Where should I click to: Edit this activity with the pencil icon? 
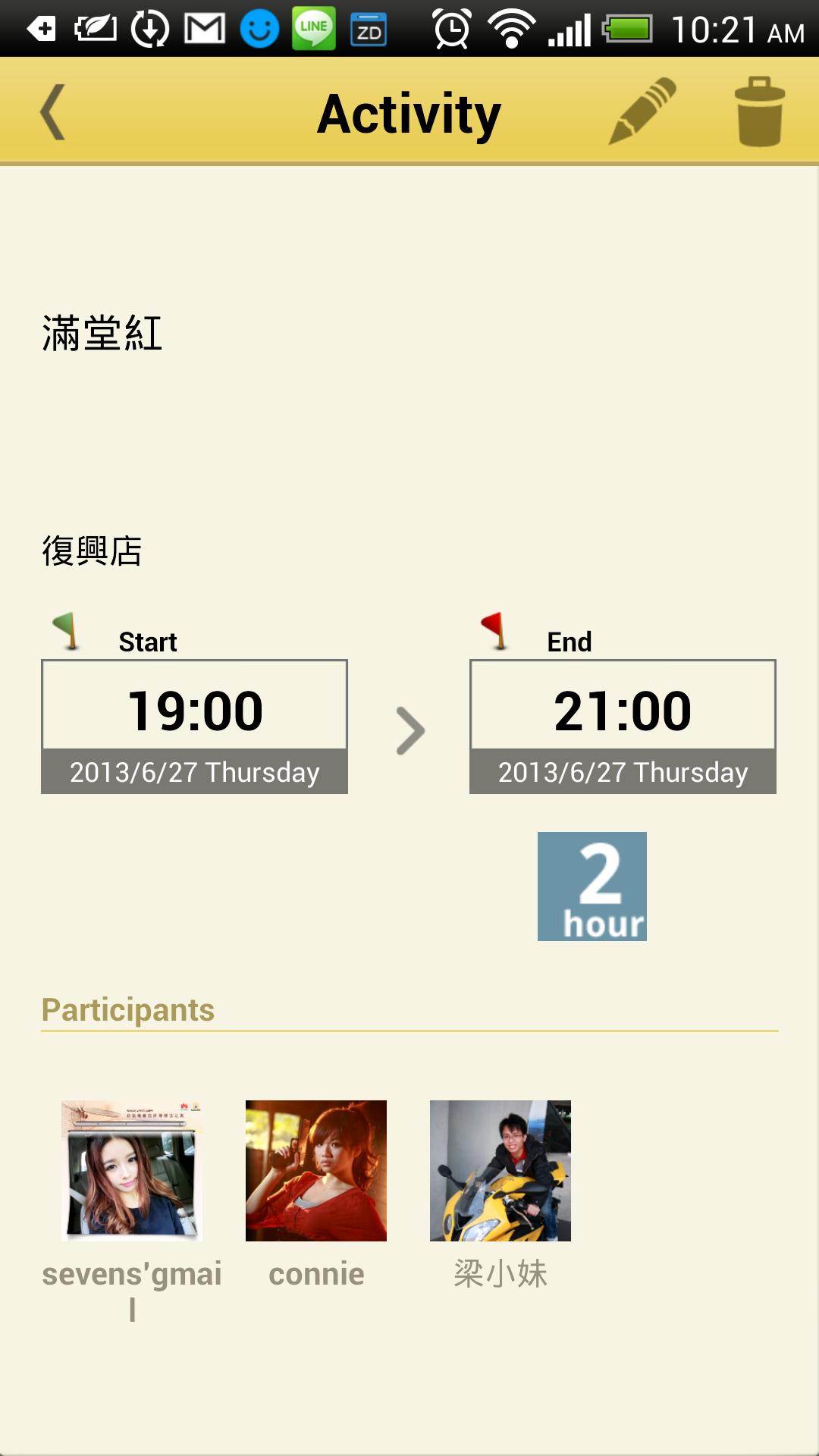642,111
